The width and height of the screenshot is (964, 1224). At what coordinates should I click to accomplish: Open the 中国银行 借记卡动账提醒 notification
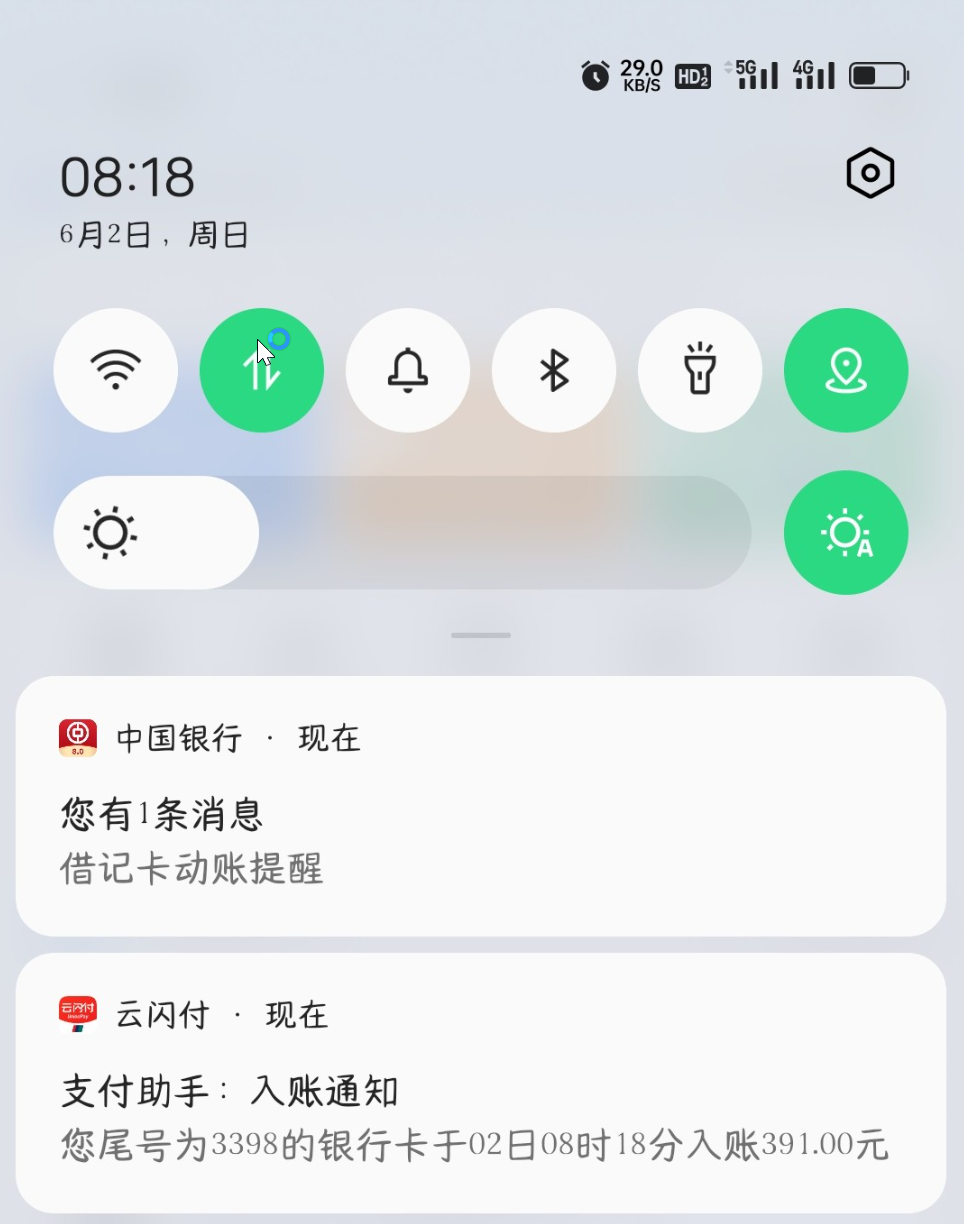coord(480,806)
